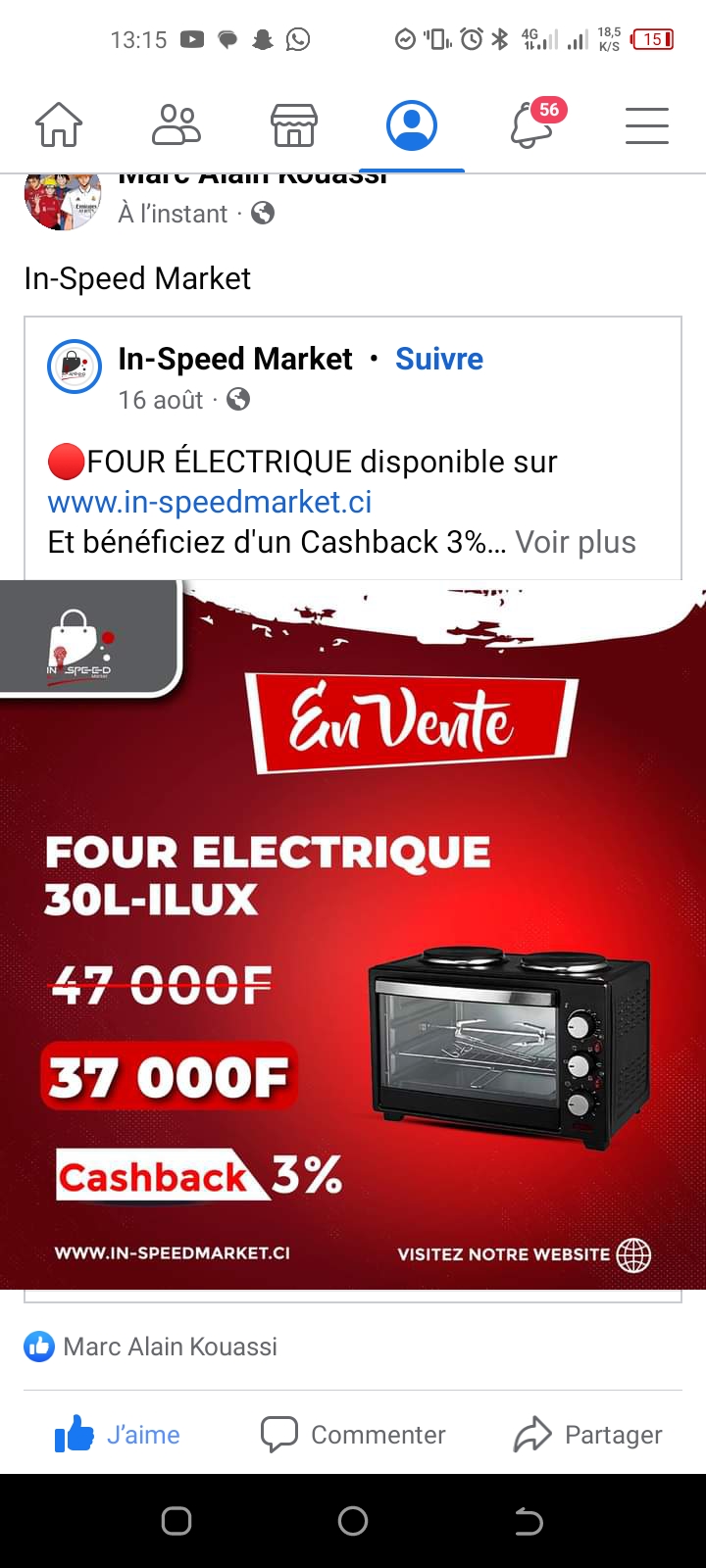706x1568 pixels.
Task: Open the friends tab
Action: click(x=176, y=125)
